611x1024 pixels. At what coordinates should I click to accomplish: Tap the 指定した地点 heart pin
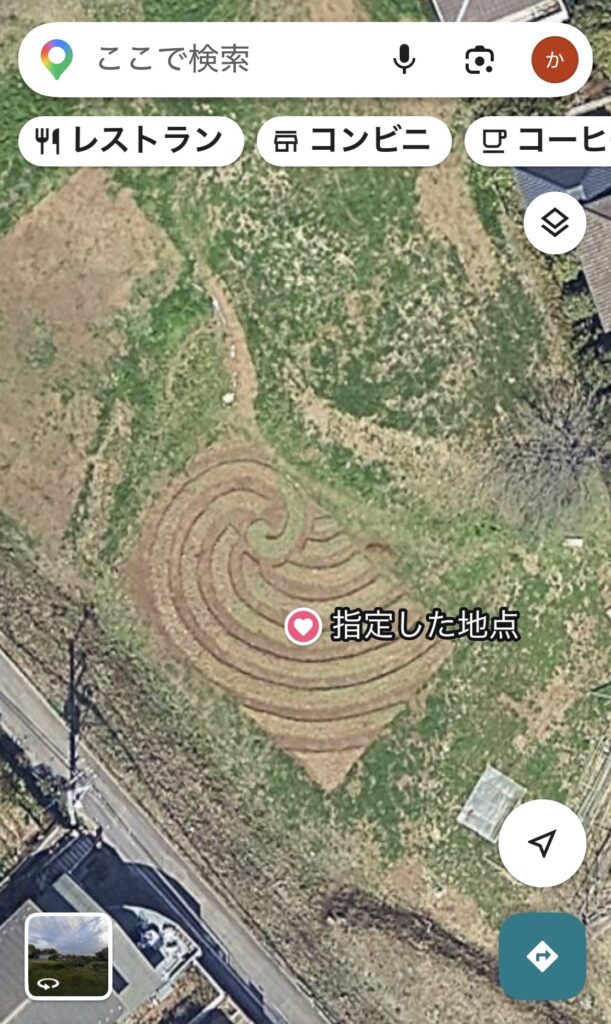[303, 627]
